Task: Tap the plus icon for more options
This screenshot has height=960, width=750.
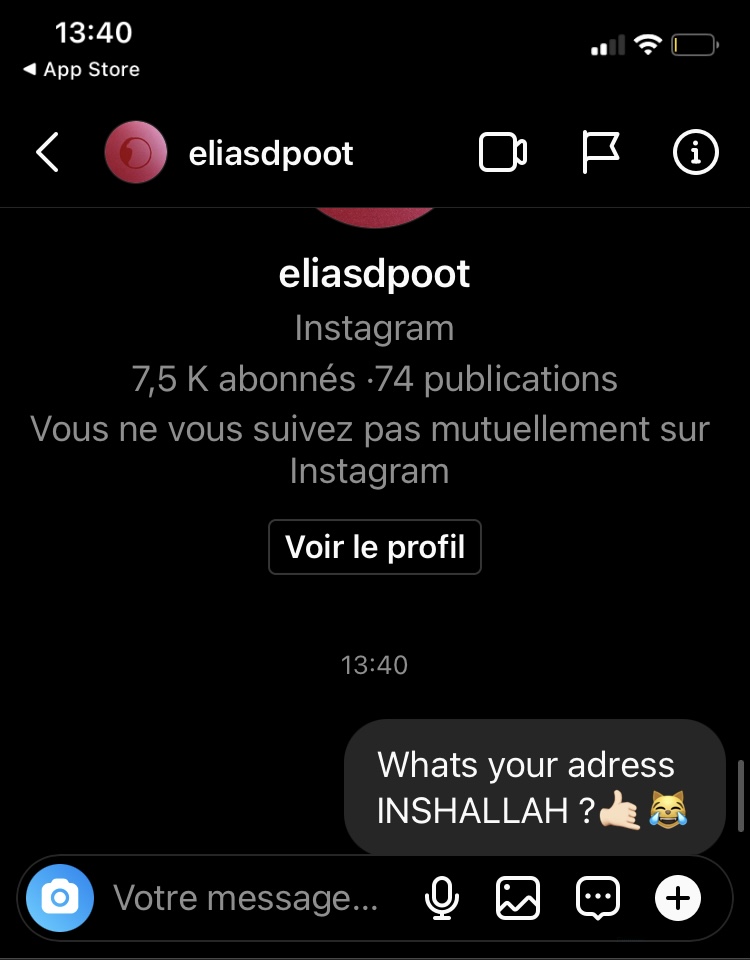Action: (x=678, y=898)
